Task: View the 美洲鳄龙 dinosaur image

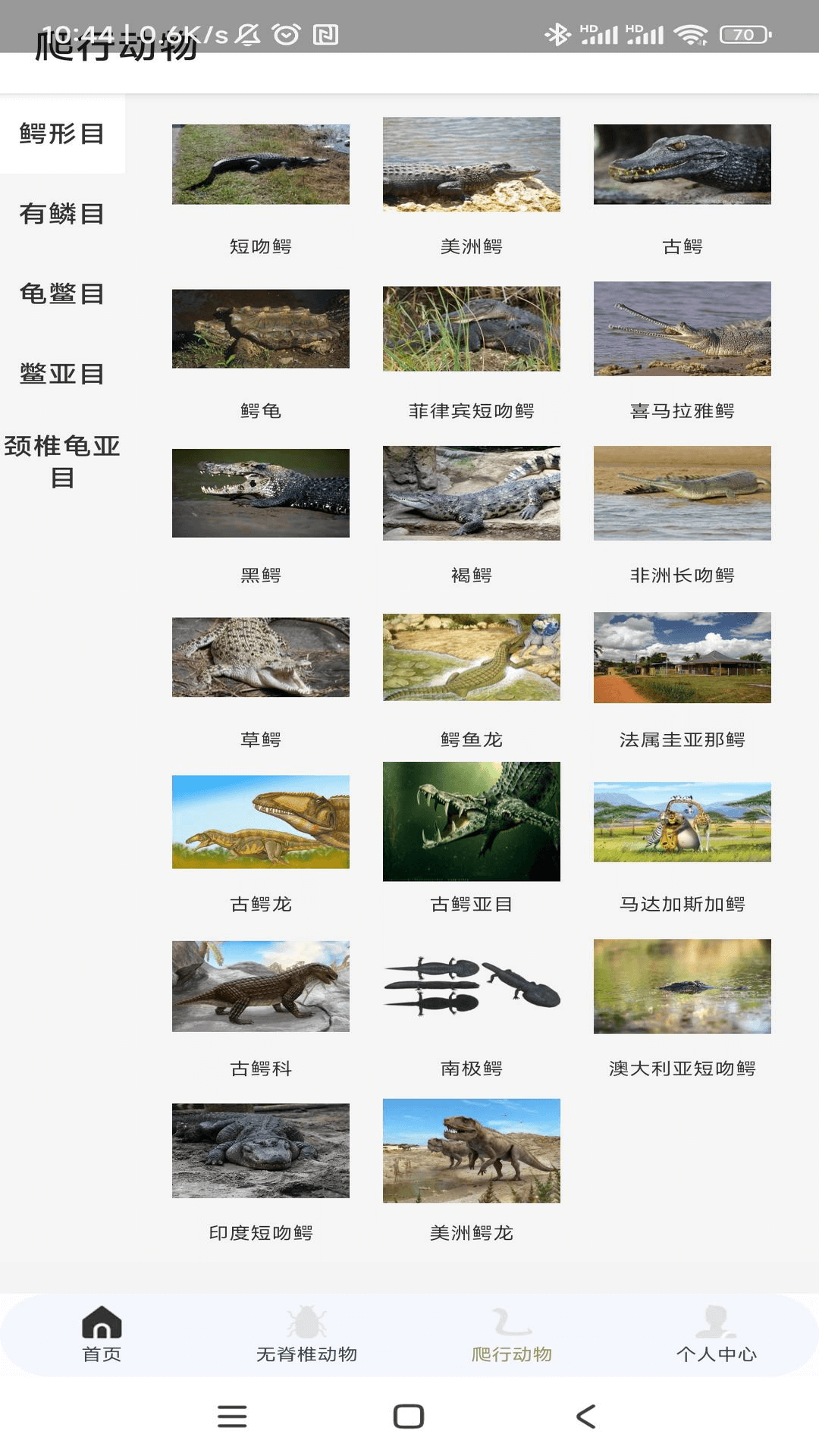Action: (470, 1153)
